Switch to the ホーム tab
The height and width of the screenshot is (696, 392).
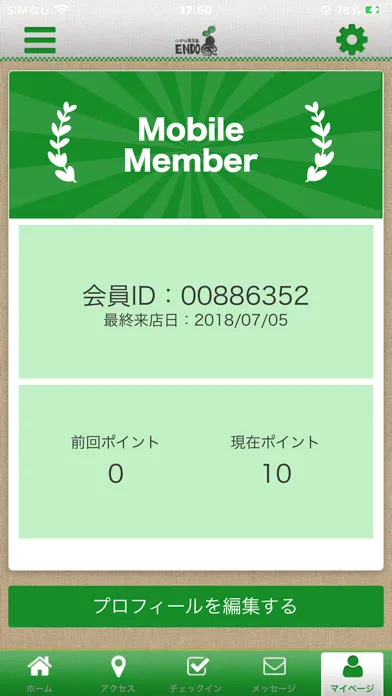40,673
